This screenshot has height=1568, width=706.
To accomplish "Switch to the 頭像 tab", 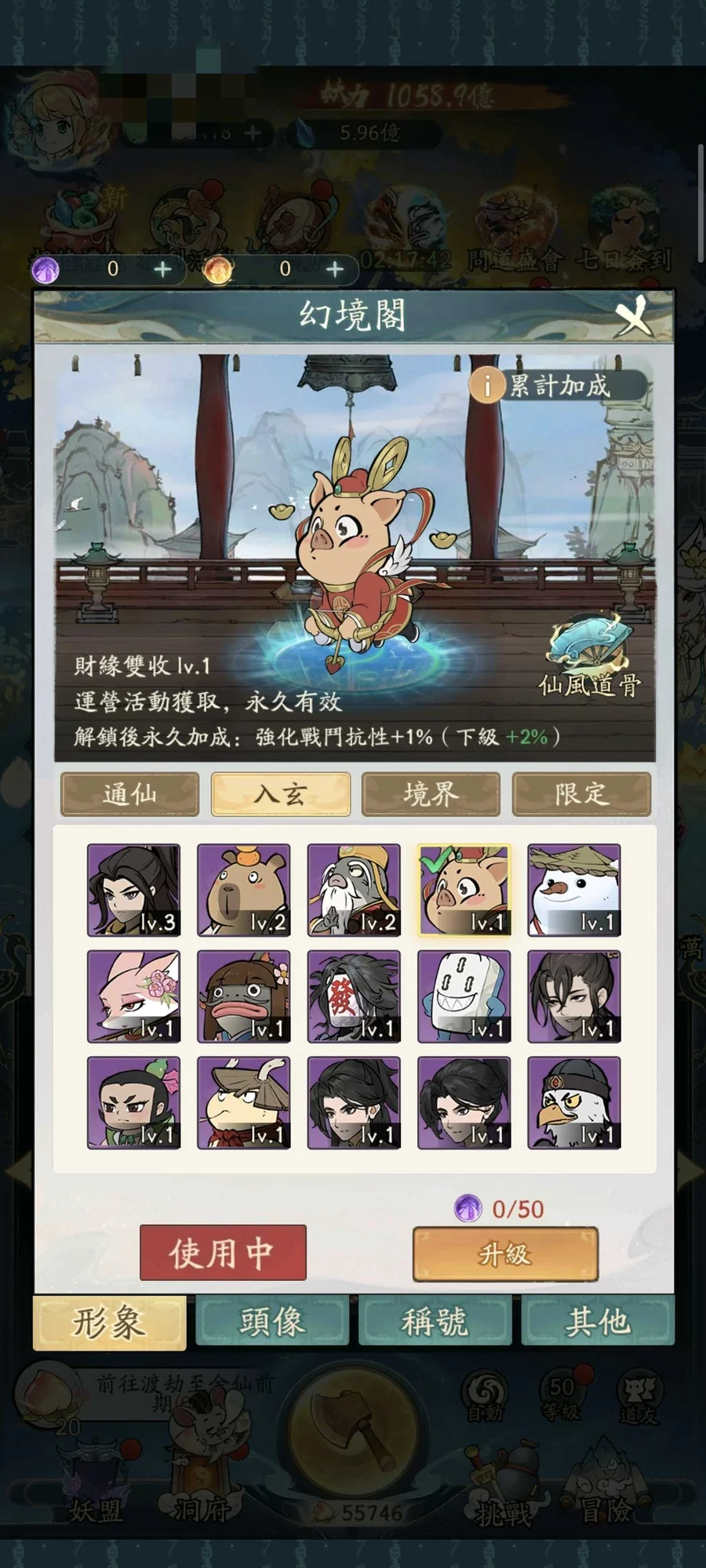I will tap(271, 1322).
